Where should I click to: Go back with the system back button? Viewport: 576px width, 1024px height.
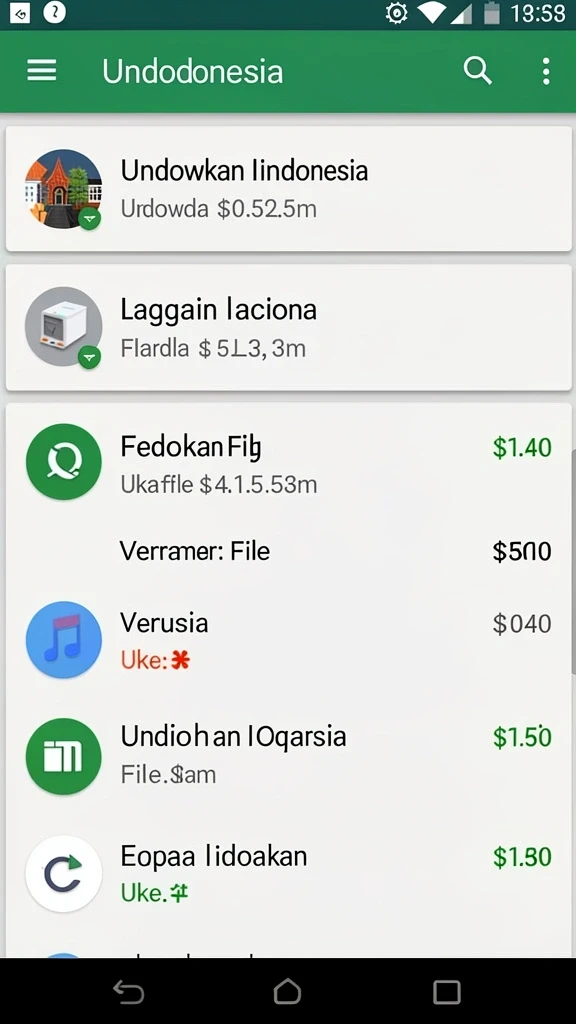(129, 992)
